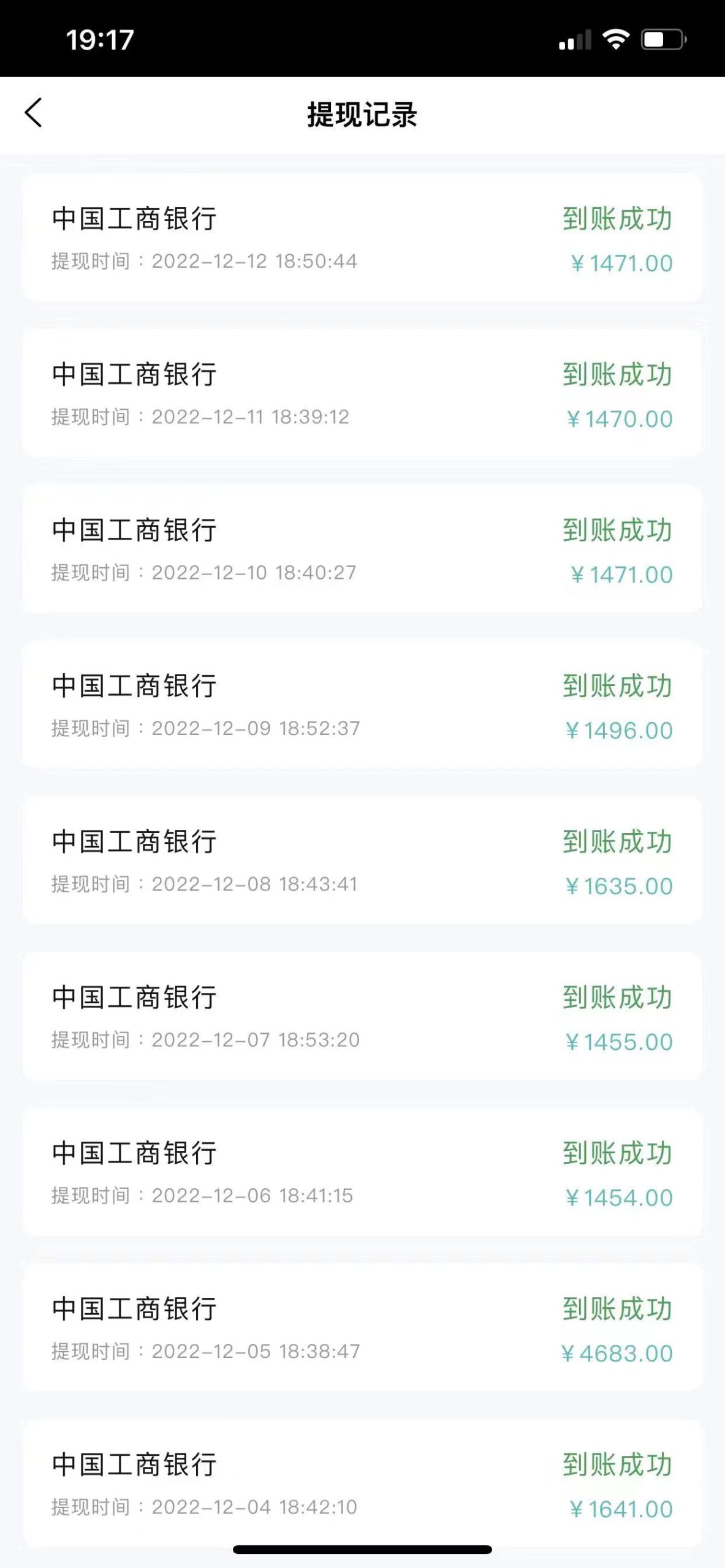The width and height of the screenshot is (725, 1568).
Task: Tap the back arrow to leave 提现记录
Action: [x=34, y=113]
